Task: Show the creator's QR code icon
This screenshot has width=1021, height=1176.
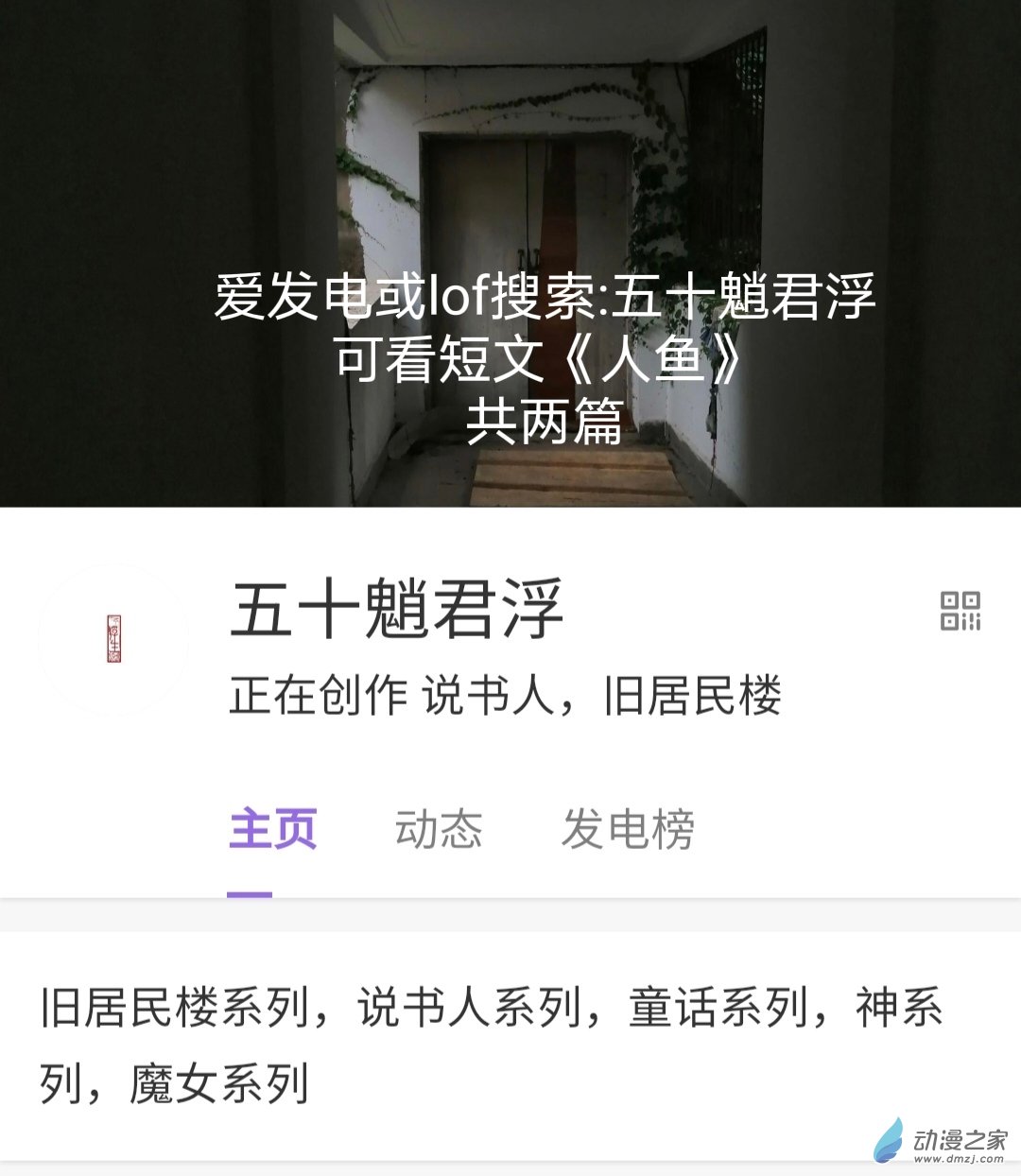Action: (x=960, y=611)
